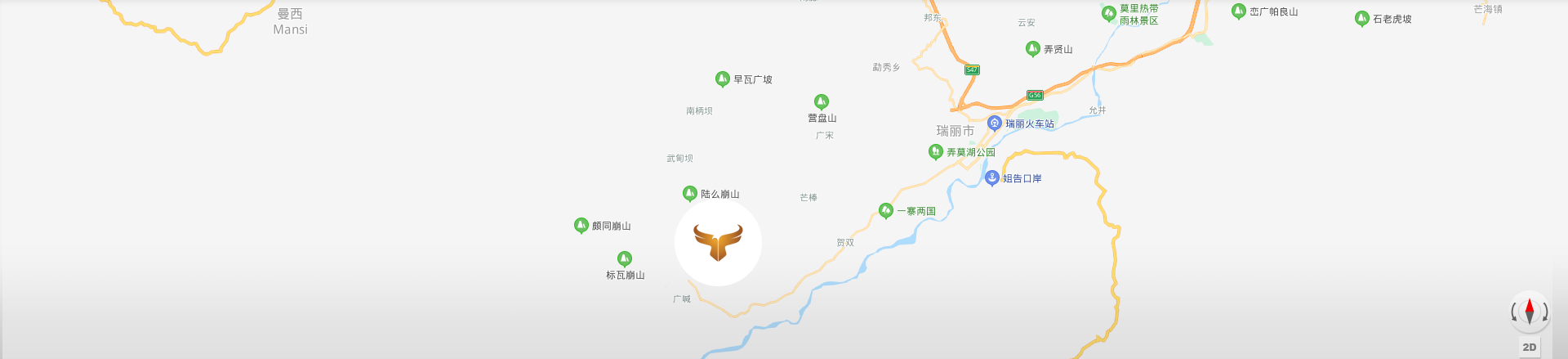
Task: Open 颇同崩山 mountain marker
Action: (x=581, y=226)
